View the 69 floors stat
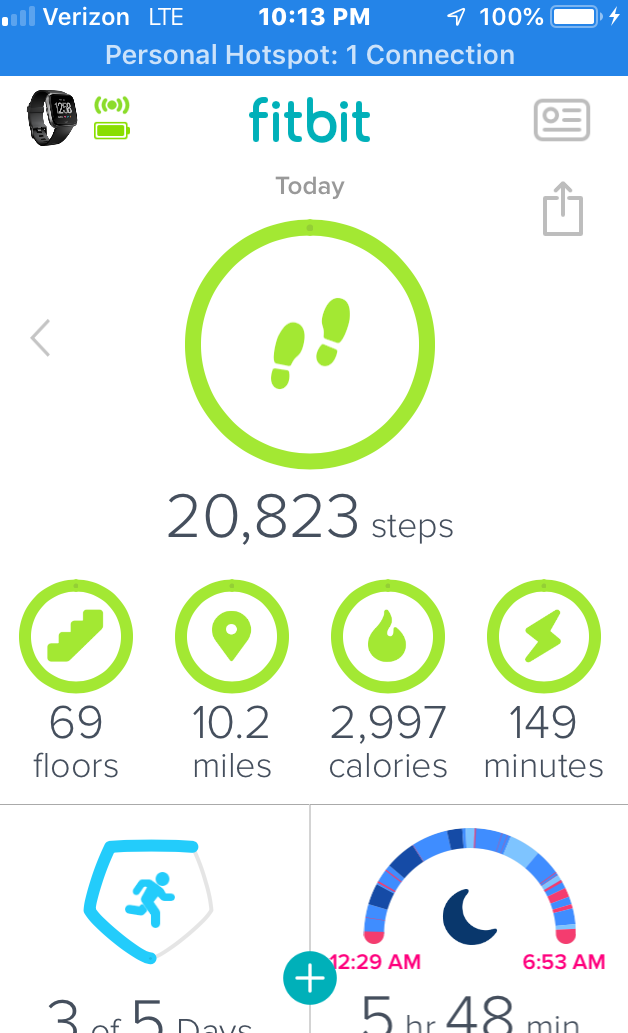Image resolution: width=628 pixels, height=1033 pixels. (76, 680)
